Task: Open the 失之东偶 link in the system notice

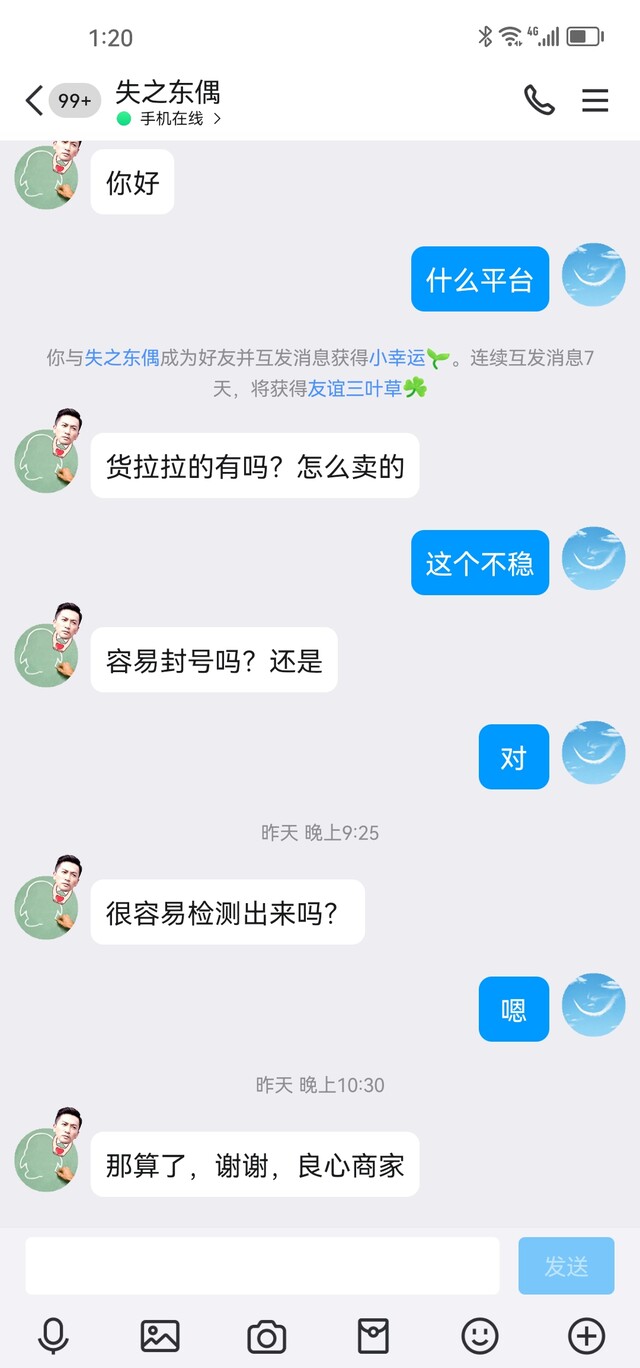Action: point(122,357)
